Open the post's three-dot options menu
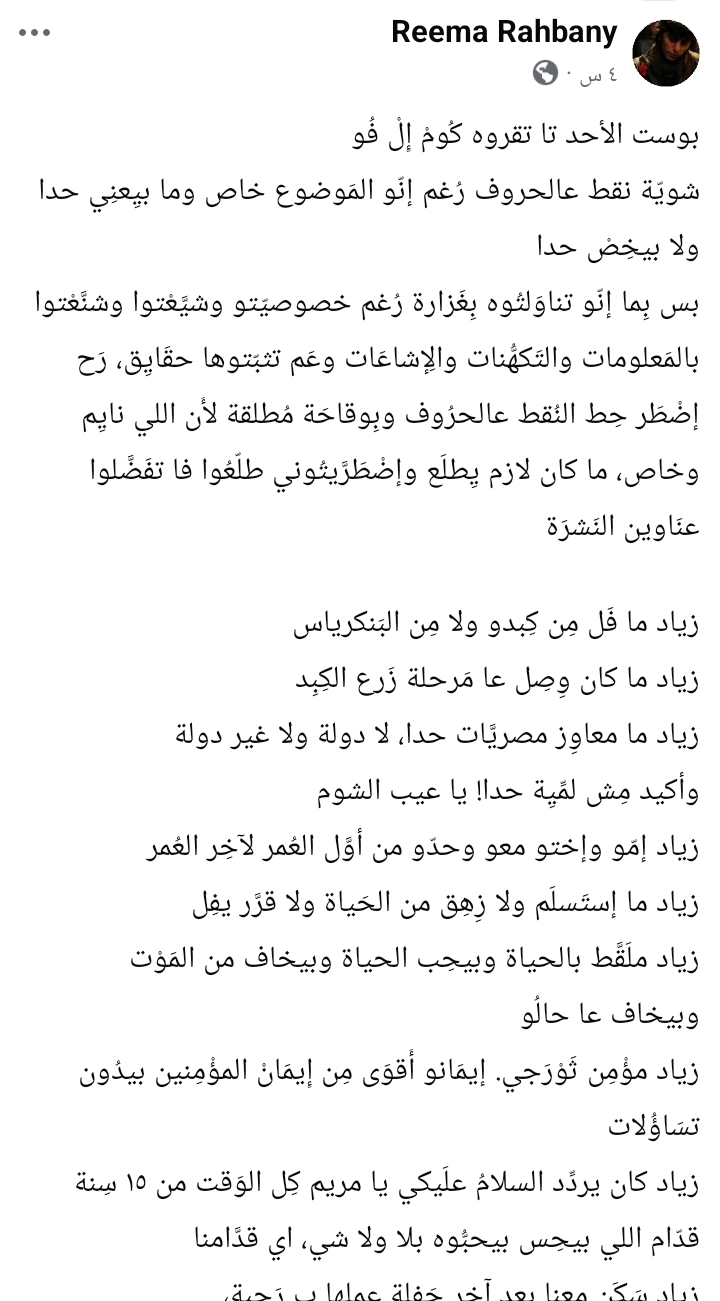This screenshot has height=1301, width=720. click(x=34, y=32)
